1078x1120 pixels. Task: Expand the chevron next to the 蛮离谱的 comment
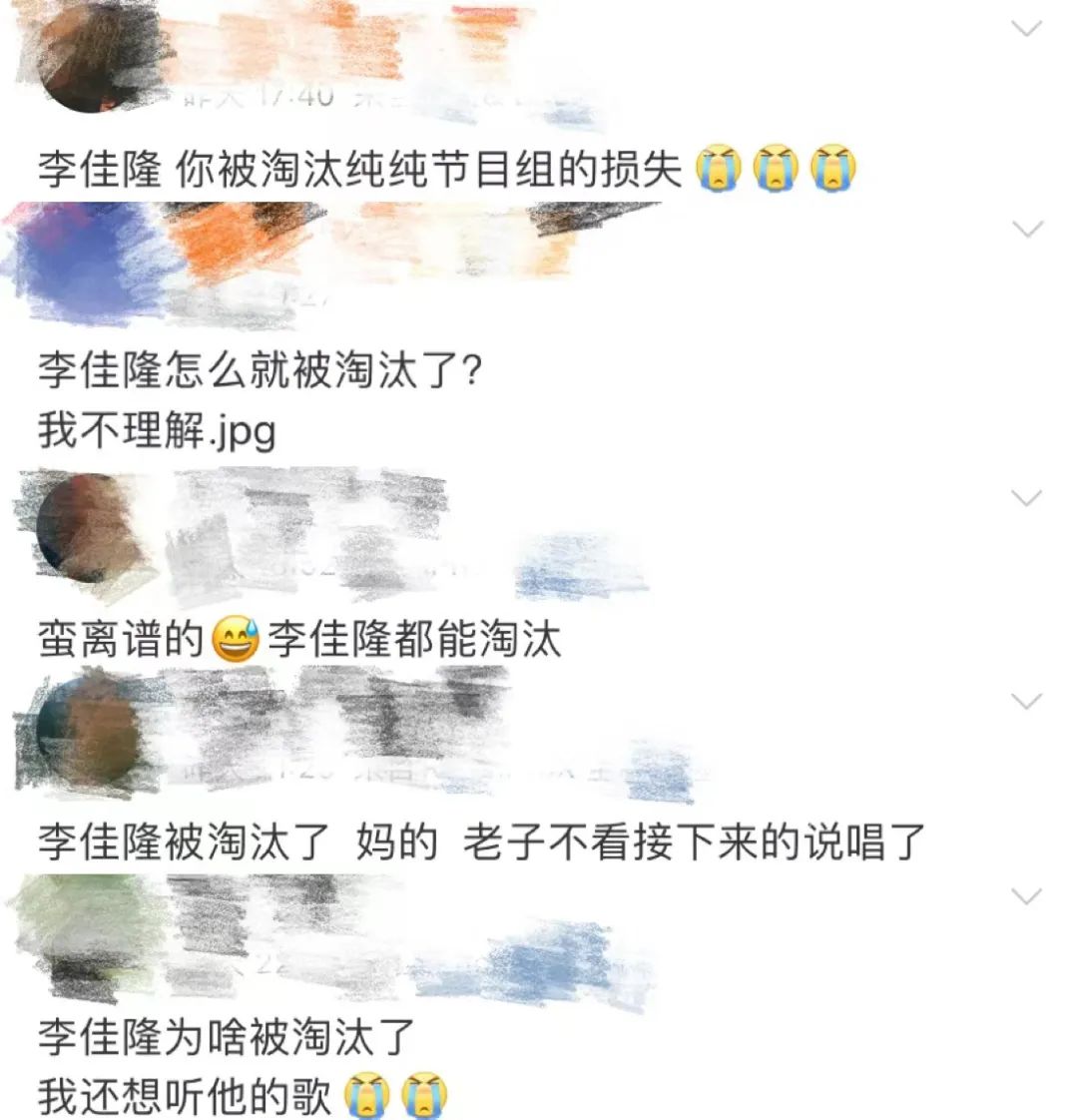1028,497
